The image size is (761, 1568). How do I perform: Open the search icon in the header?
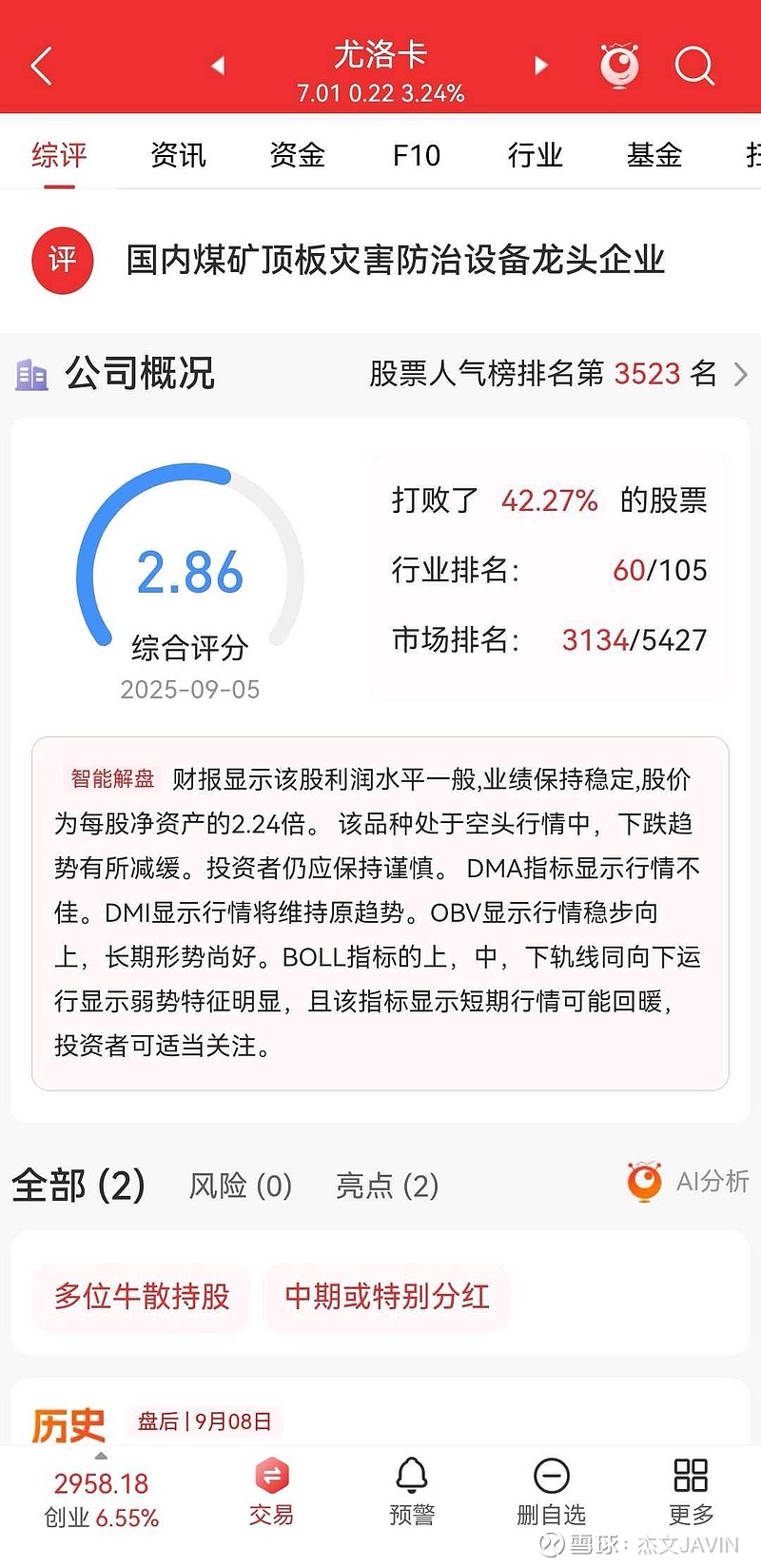pos(695,65)
